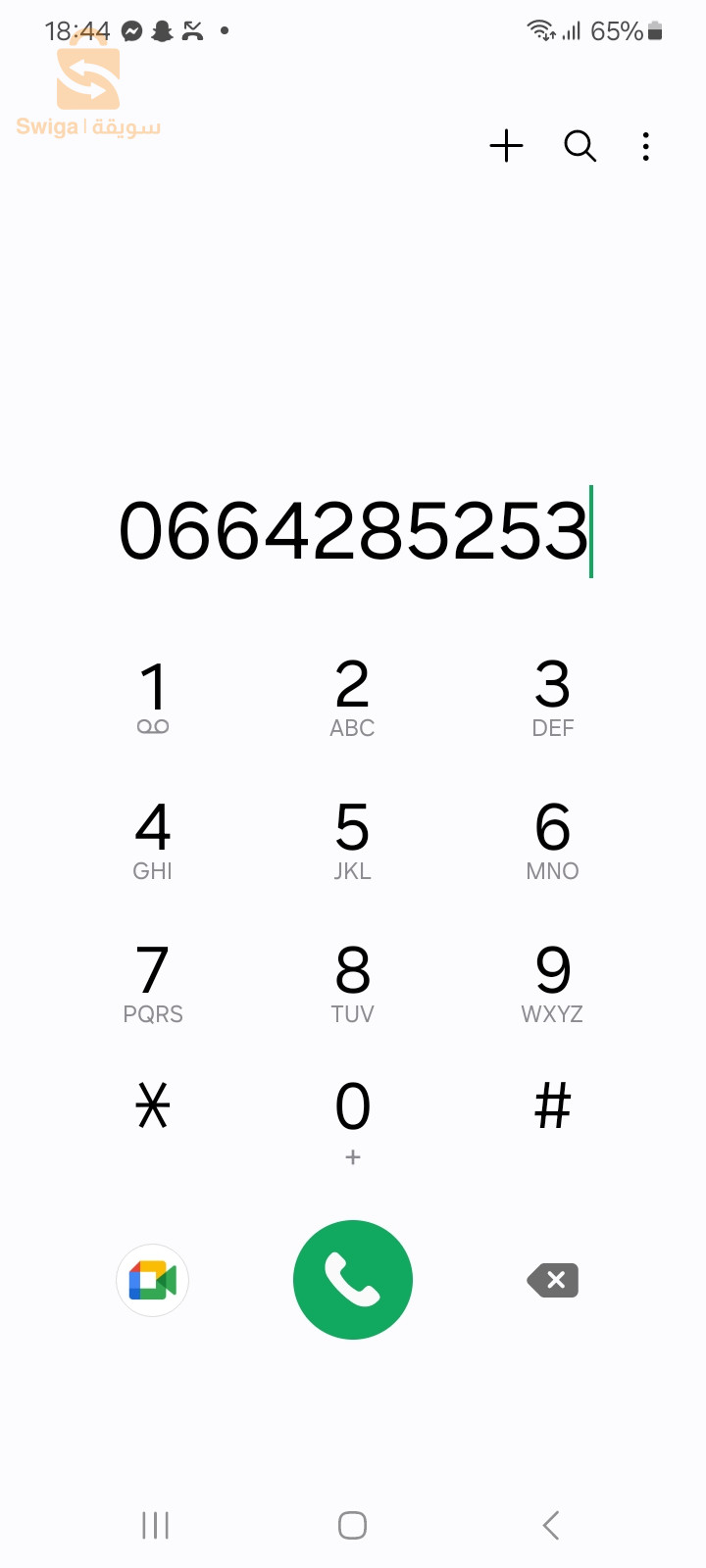Insert the hash symbol key
This screenshot has width=706, height=1568.
tap(552, 1106)
